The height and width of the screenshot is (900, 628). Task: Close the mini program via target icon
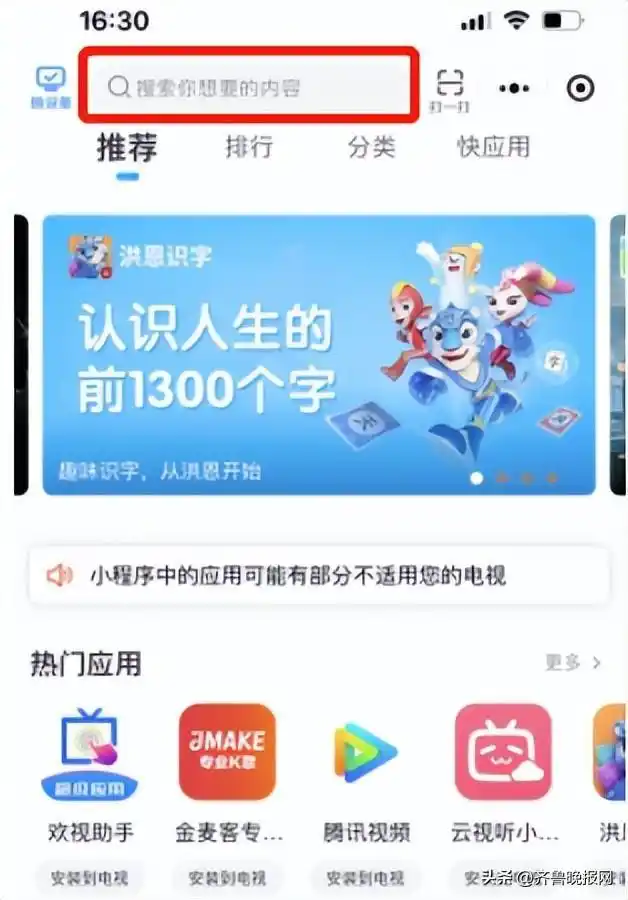[x=580, y=88]
